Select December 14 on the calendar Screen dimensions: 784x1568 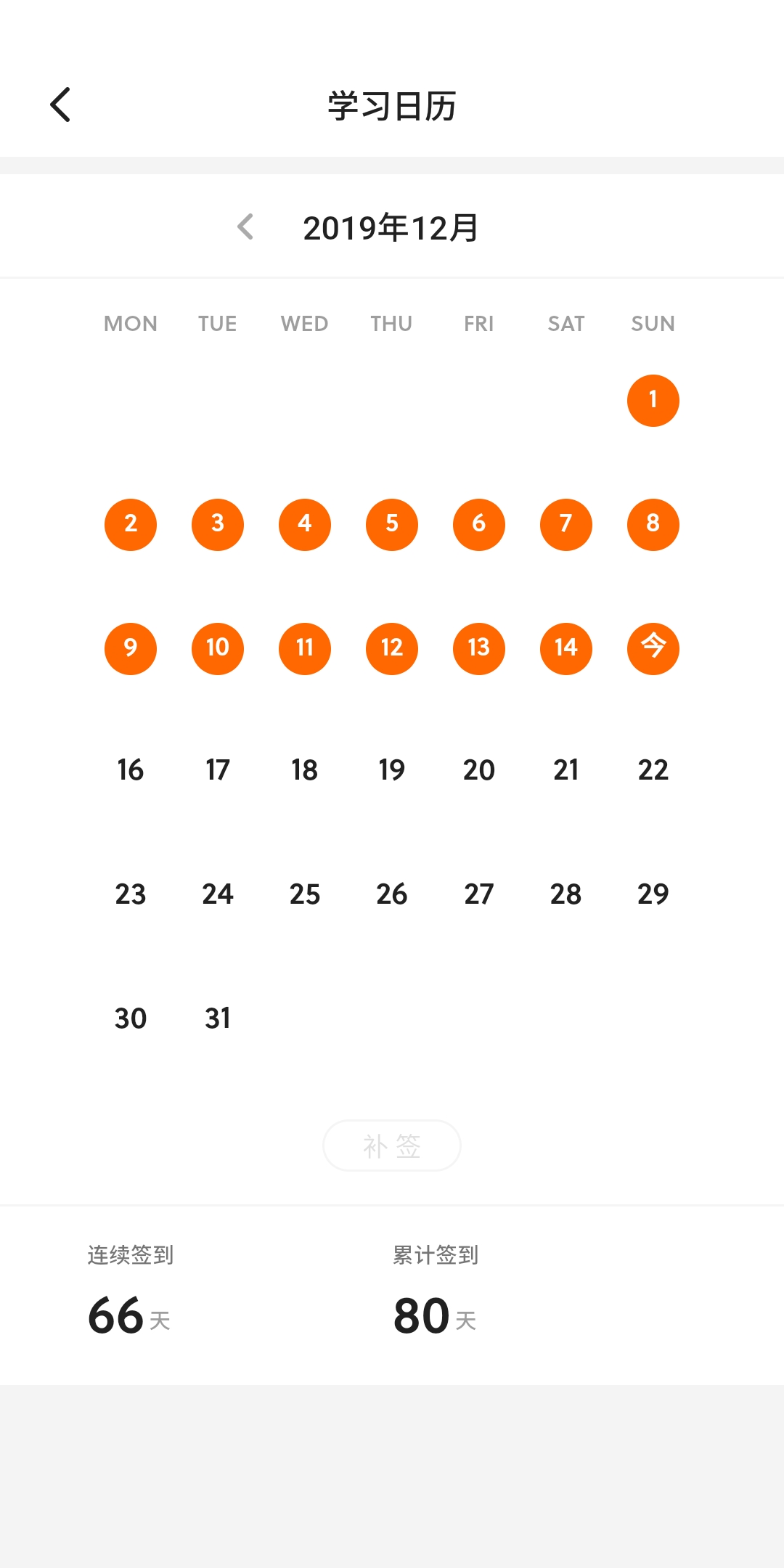565,648
